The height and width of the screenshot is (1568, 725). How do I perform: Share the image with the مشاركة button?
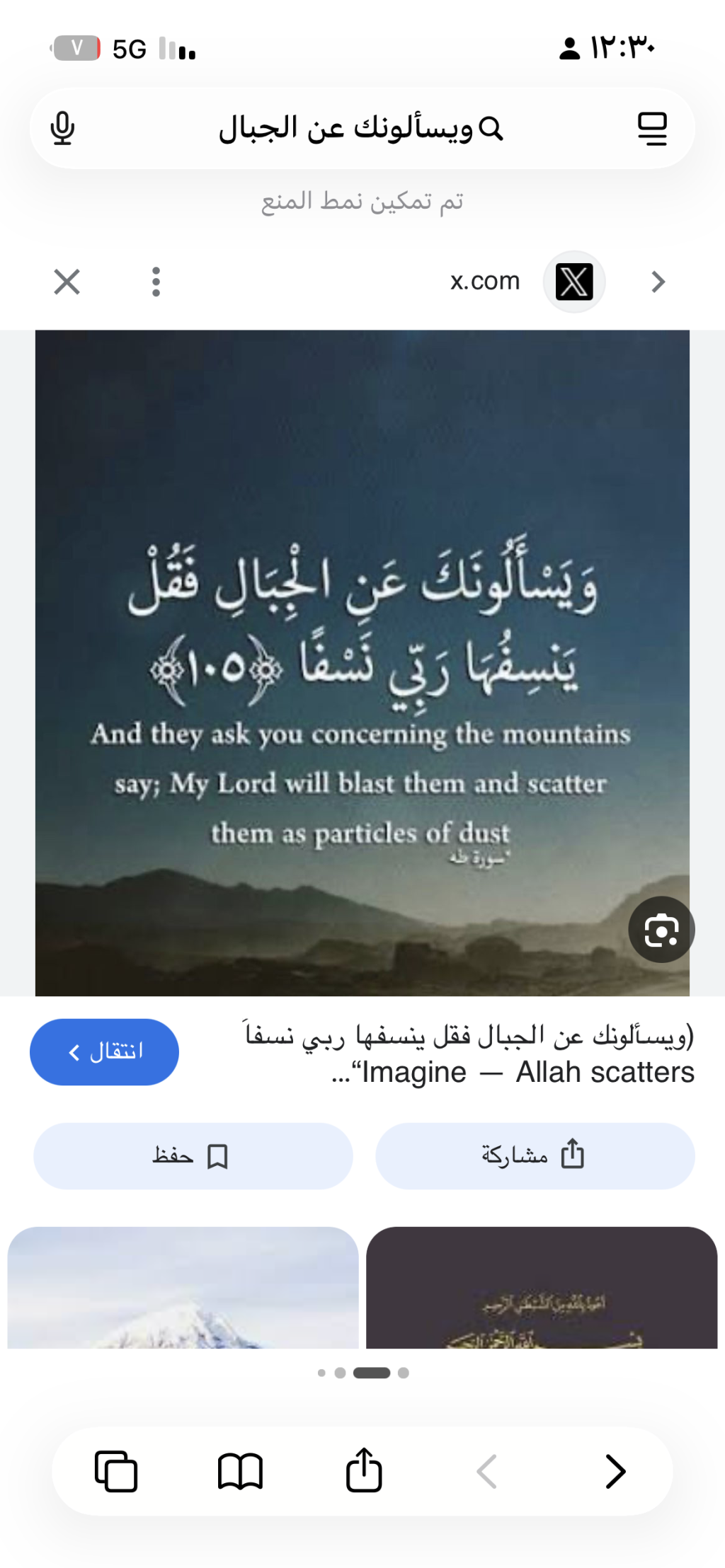click(x=535, y=1155)
